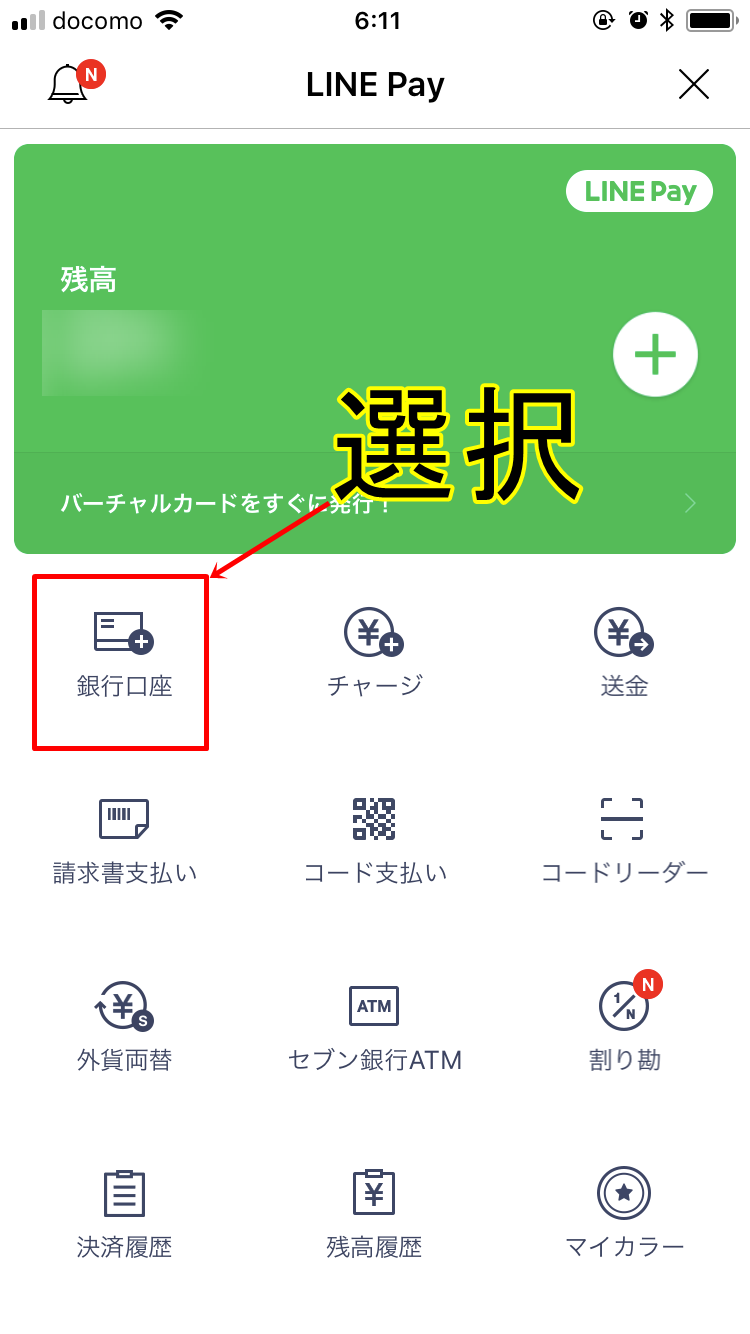Open the notifications bell
750x1334 pixels.
(x=70, y=84)
